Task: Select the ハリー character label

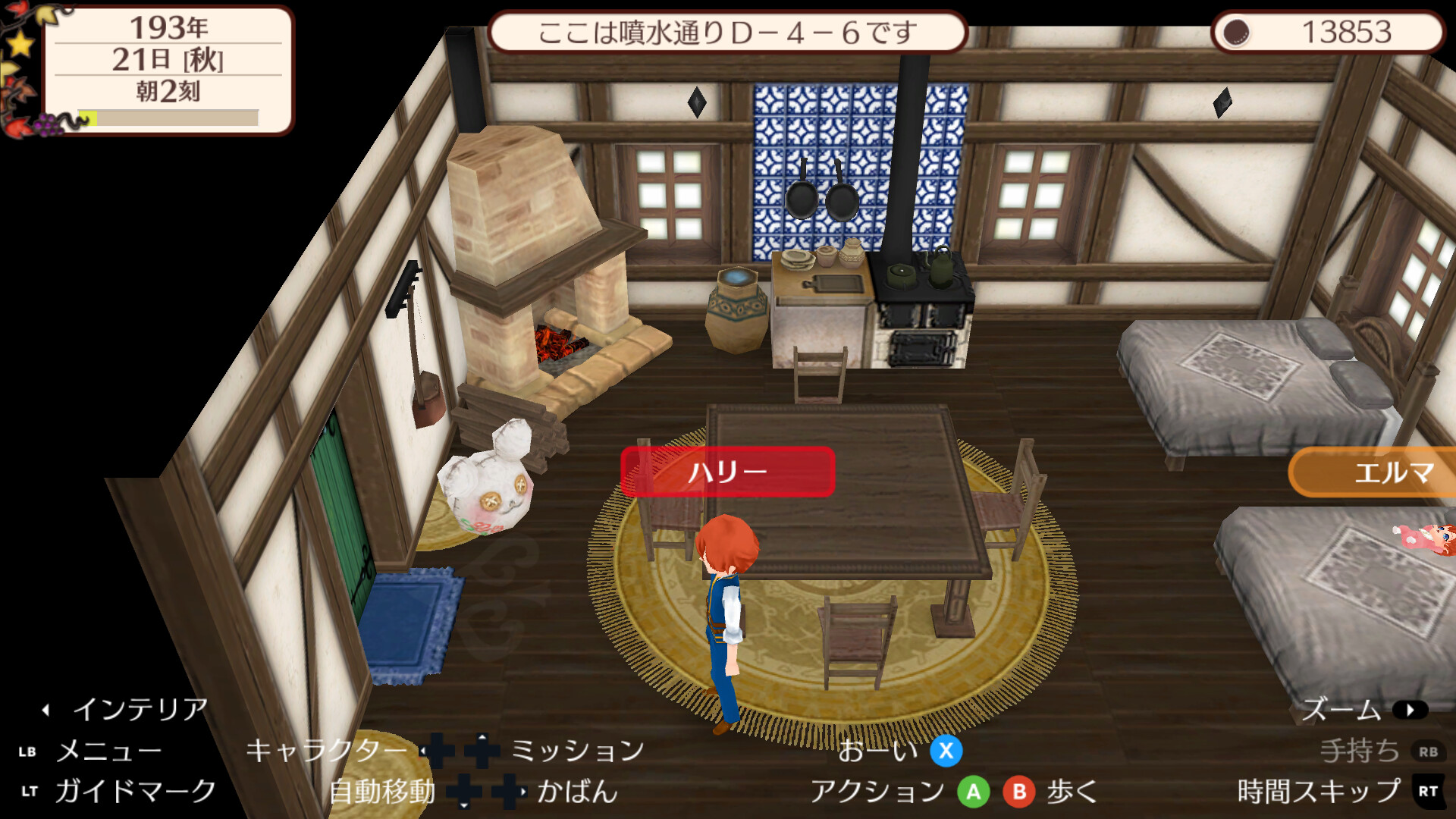Action: tap(727, 472)
